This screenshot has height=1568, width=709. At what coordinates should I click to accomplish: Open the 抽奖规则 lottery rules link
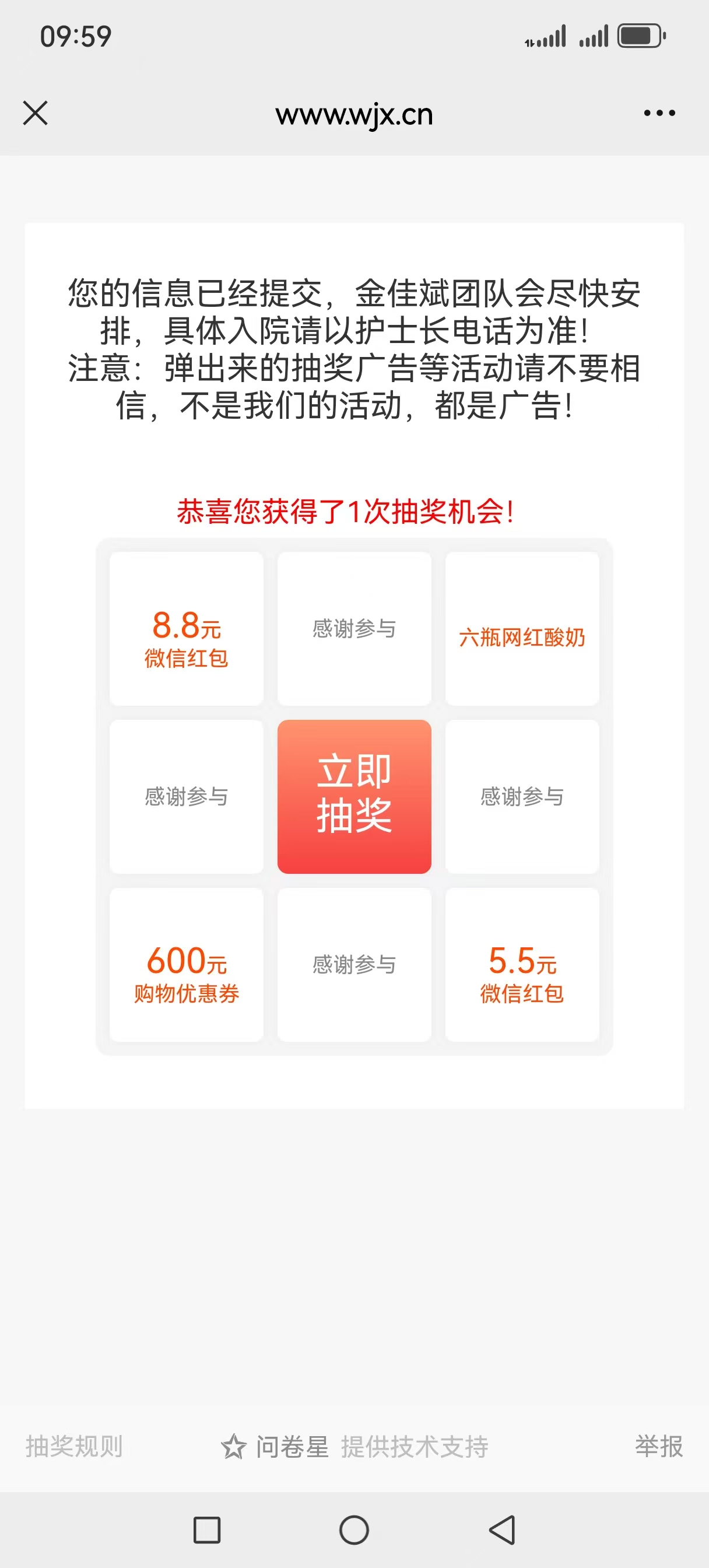tap(74, 1446)
